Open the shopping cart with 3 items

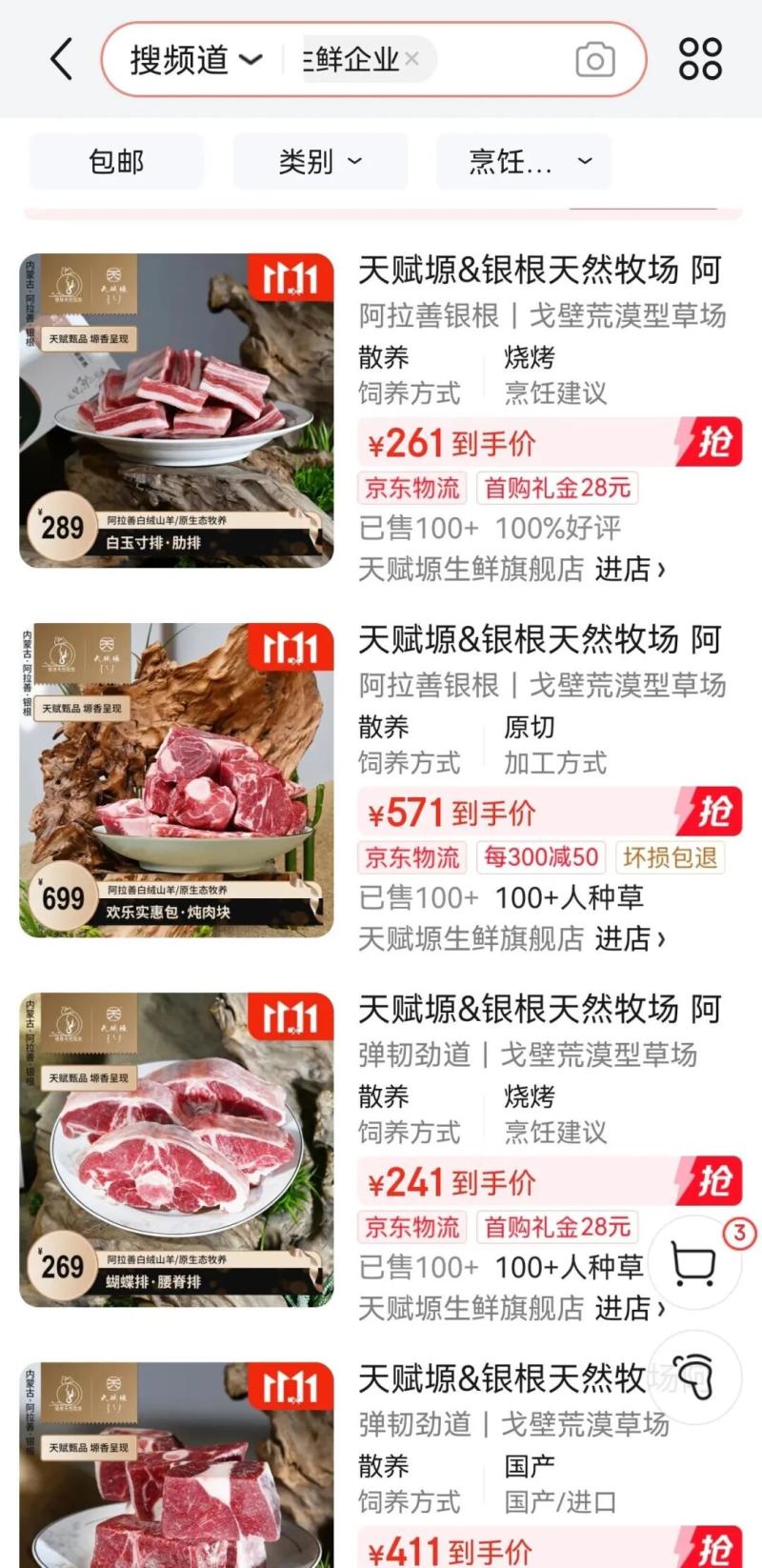coord(693,1264)
